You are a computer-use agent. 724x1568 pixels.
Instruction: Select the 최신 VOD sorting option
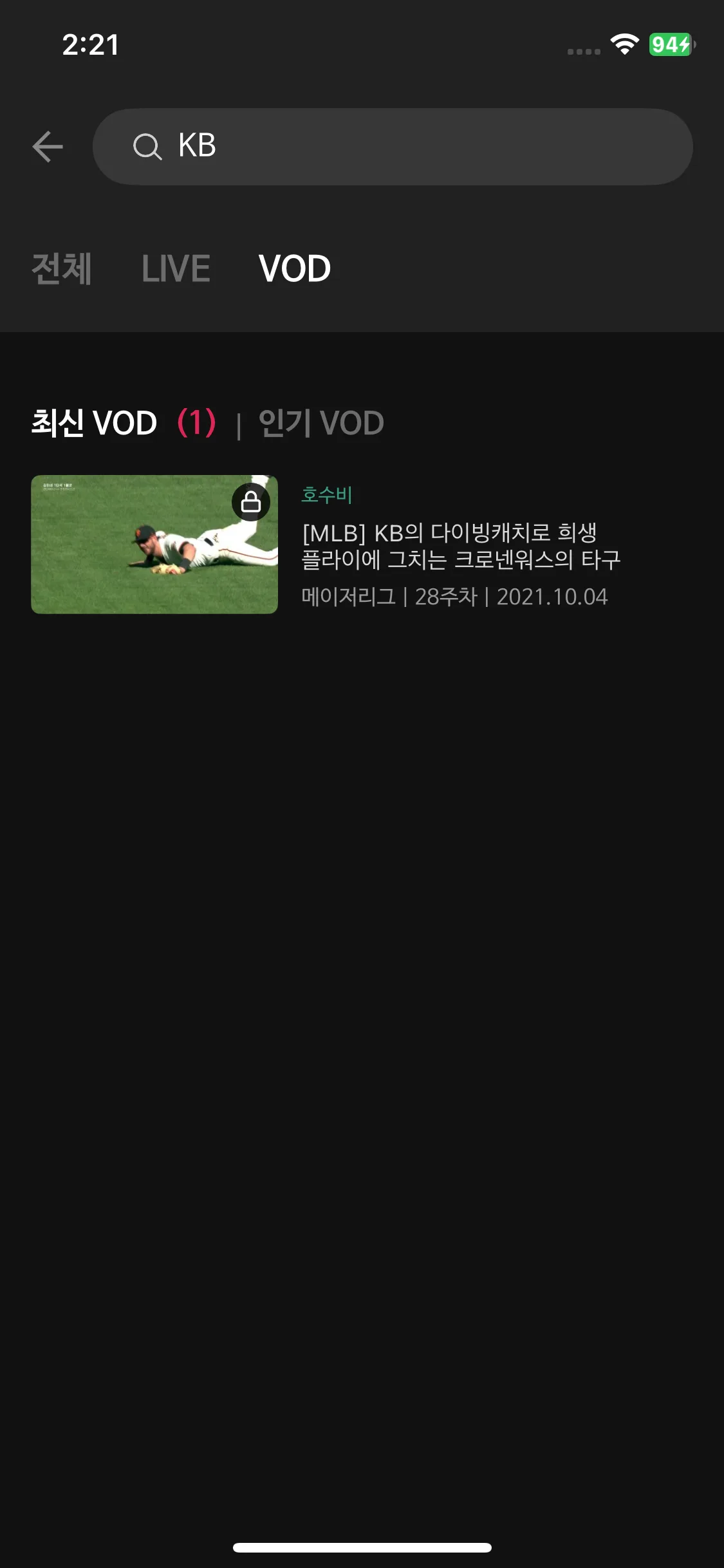pyautogui.click(x=92, y=423)
